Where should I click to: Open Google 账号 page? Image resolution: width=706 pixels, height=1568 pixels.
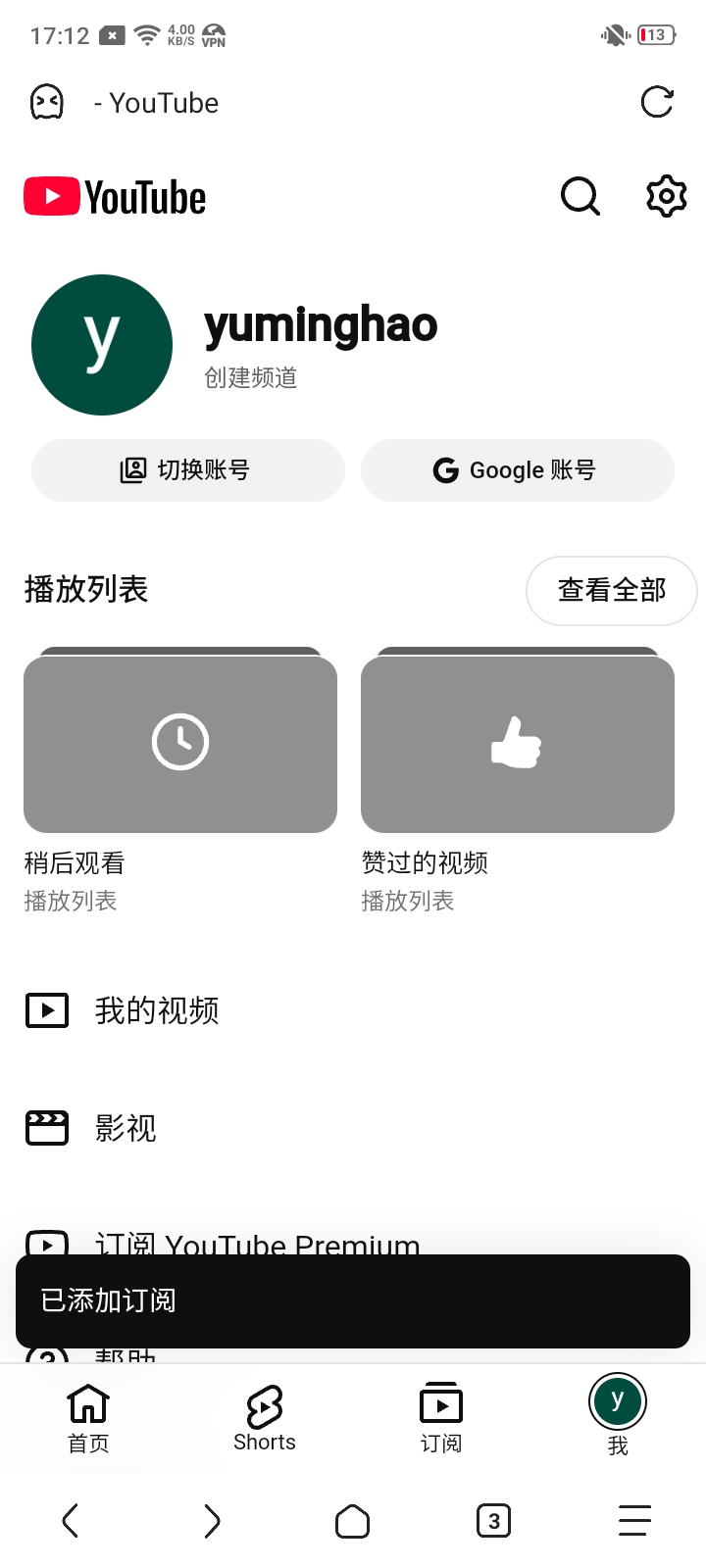(518, 470)
